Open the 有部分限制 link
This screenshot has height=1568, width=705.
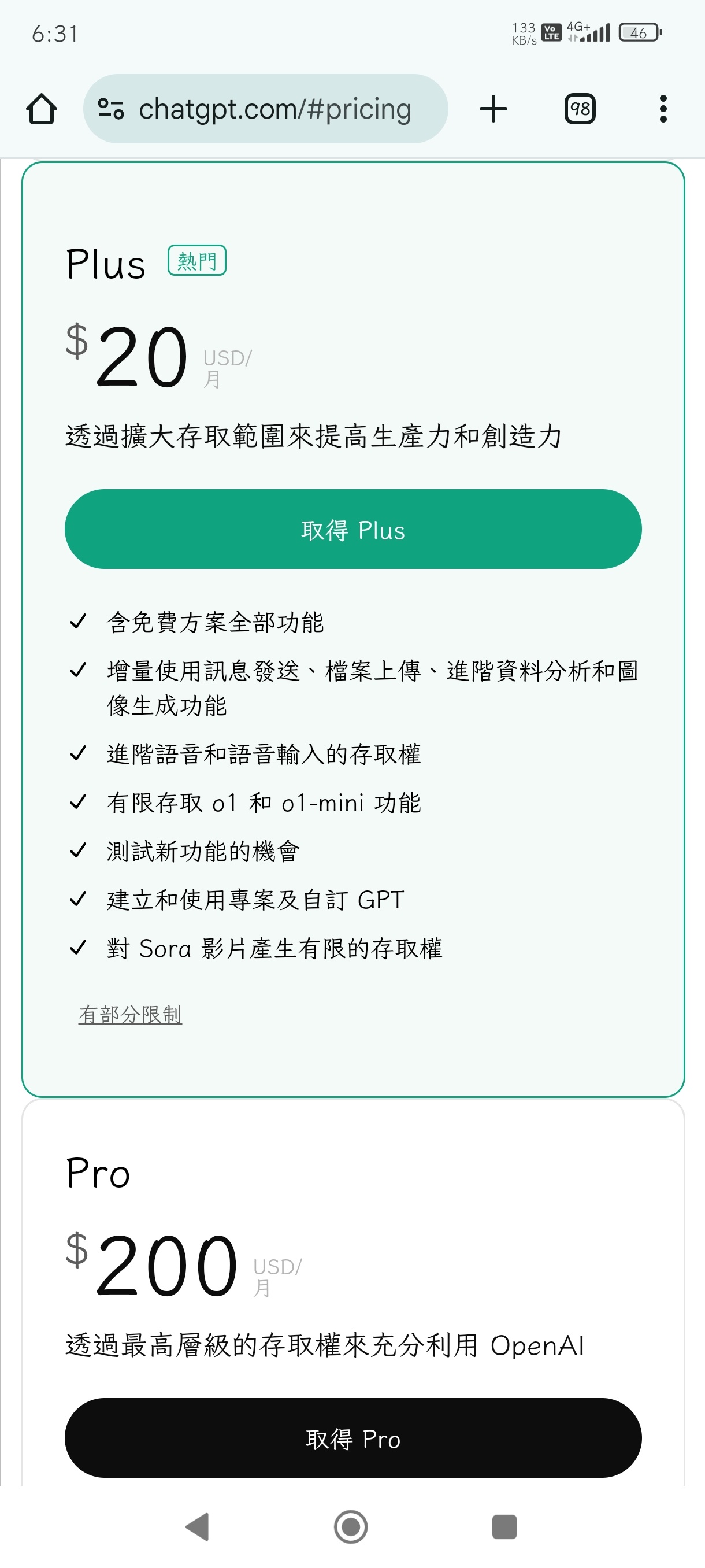coord(130,1014)
